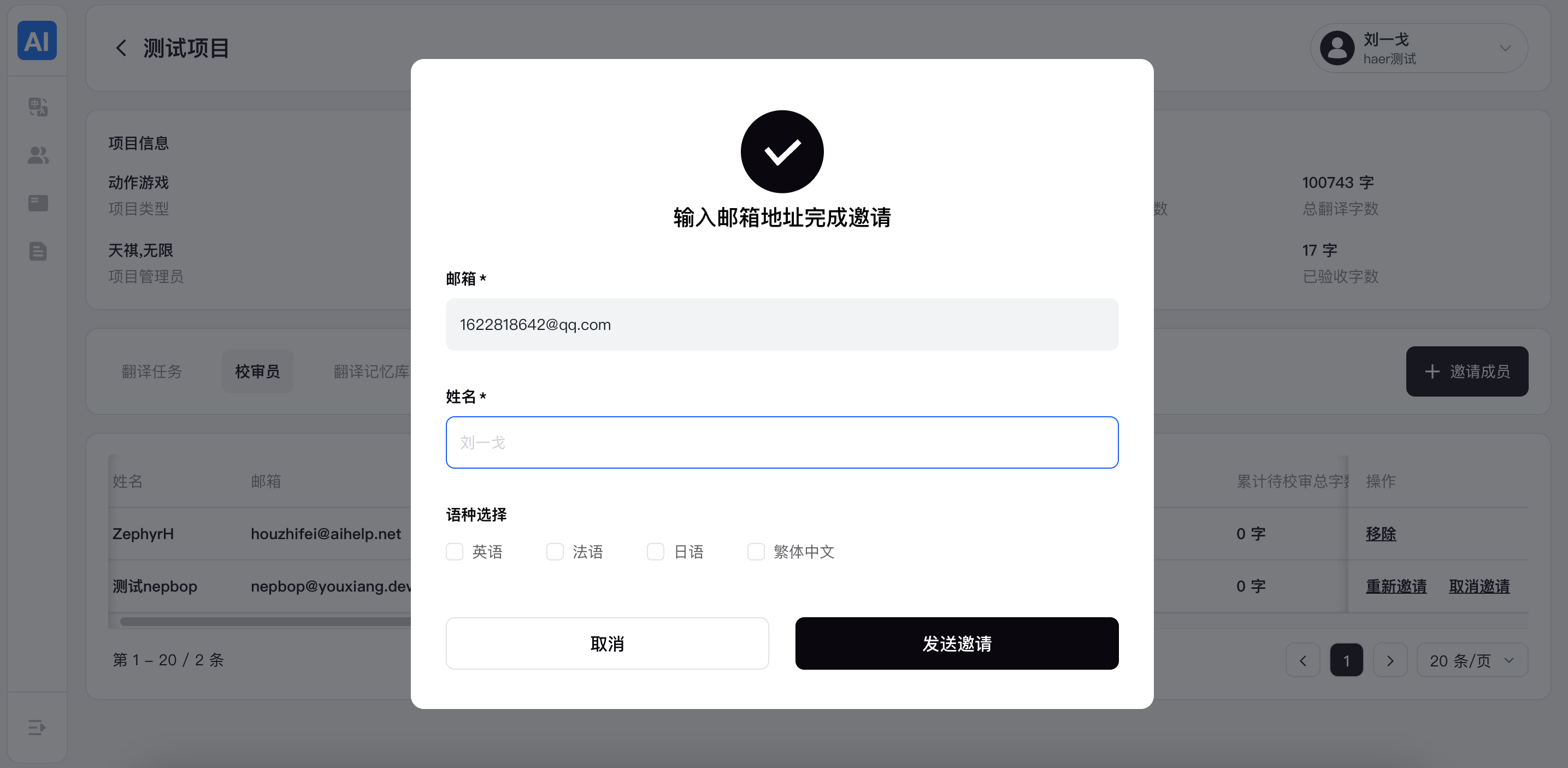Send the invitation with 发送邀请
Viewport: 1568px width, 768px height.
click(x=956, y=643)
